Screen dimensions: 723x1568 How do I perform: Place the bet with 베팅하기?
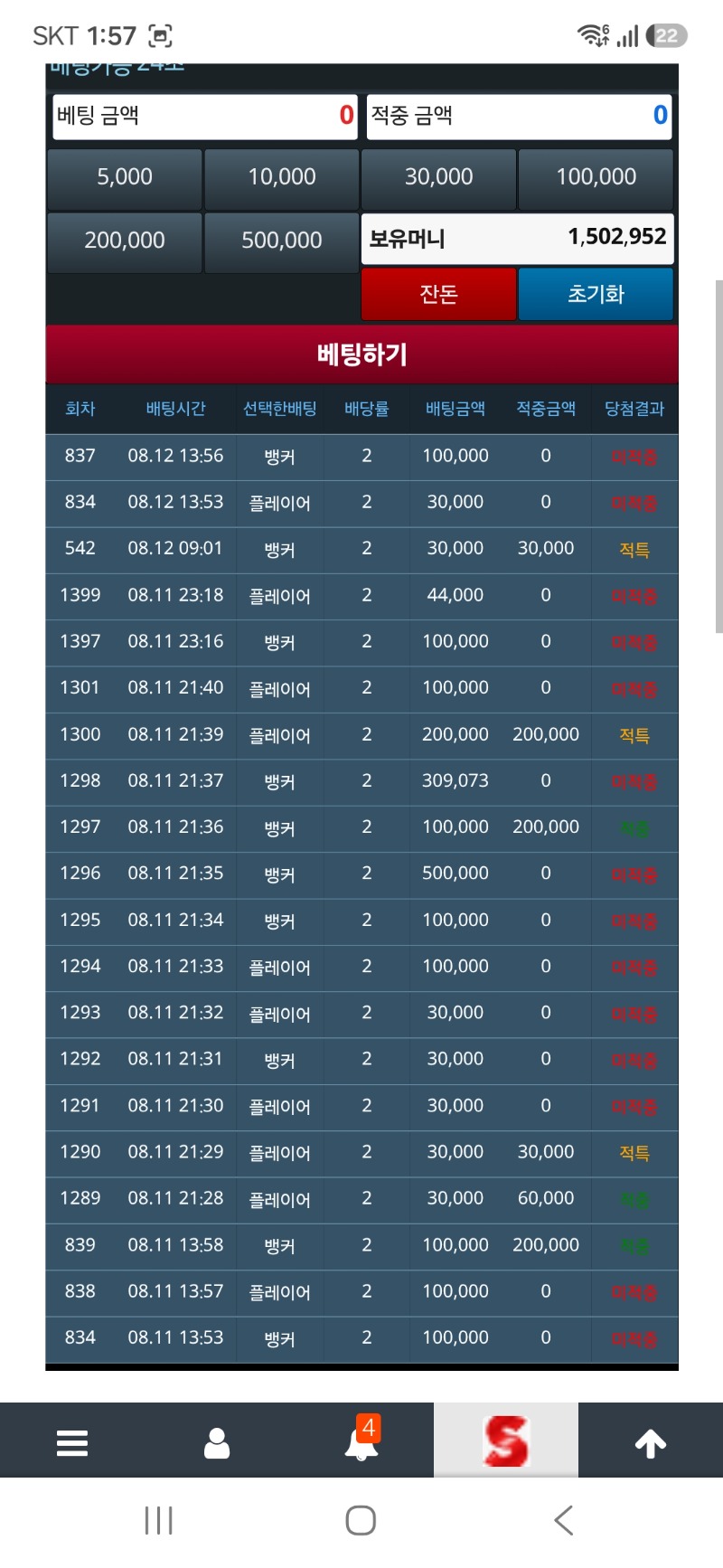tap(361, 354)
